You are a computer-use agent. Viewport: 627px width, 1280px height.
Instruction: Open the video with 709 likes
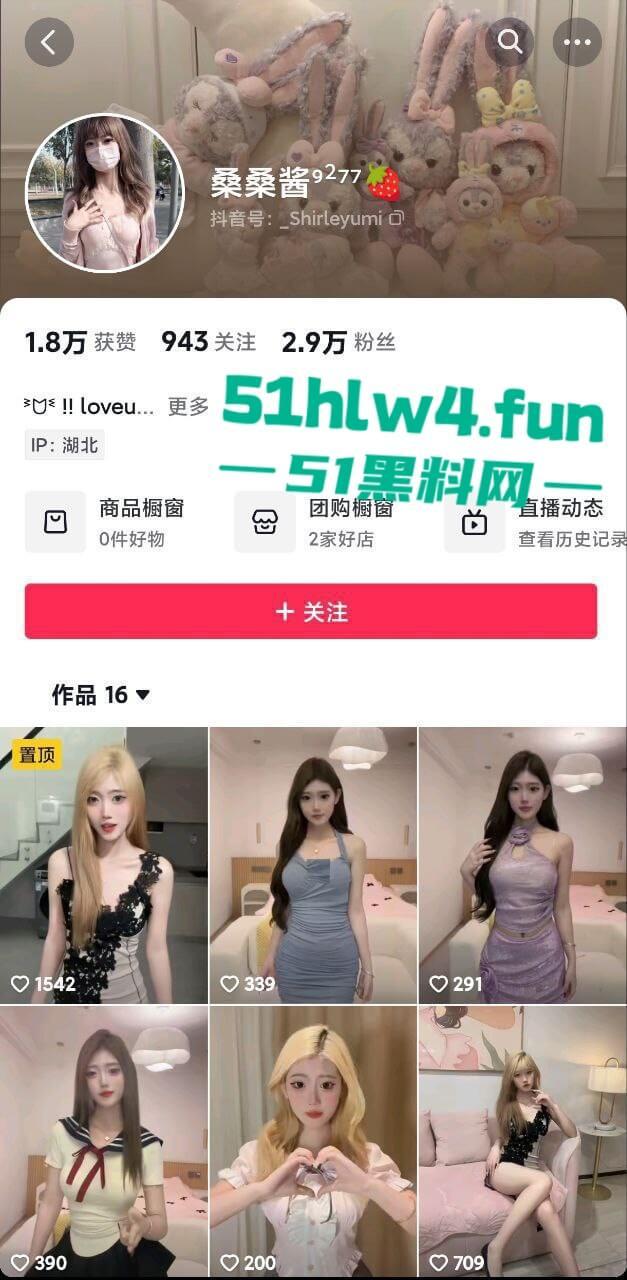click(522, 1140)
